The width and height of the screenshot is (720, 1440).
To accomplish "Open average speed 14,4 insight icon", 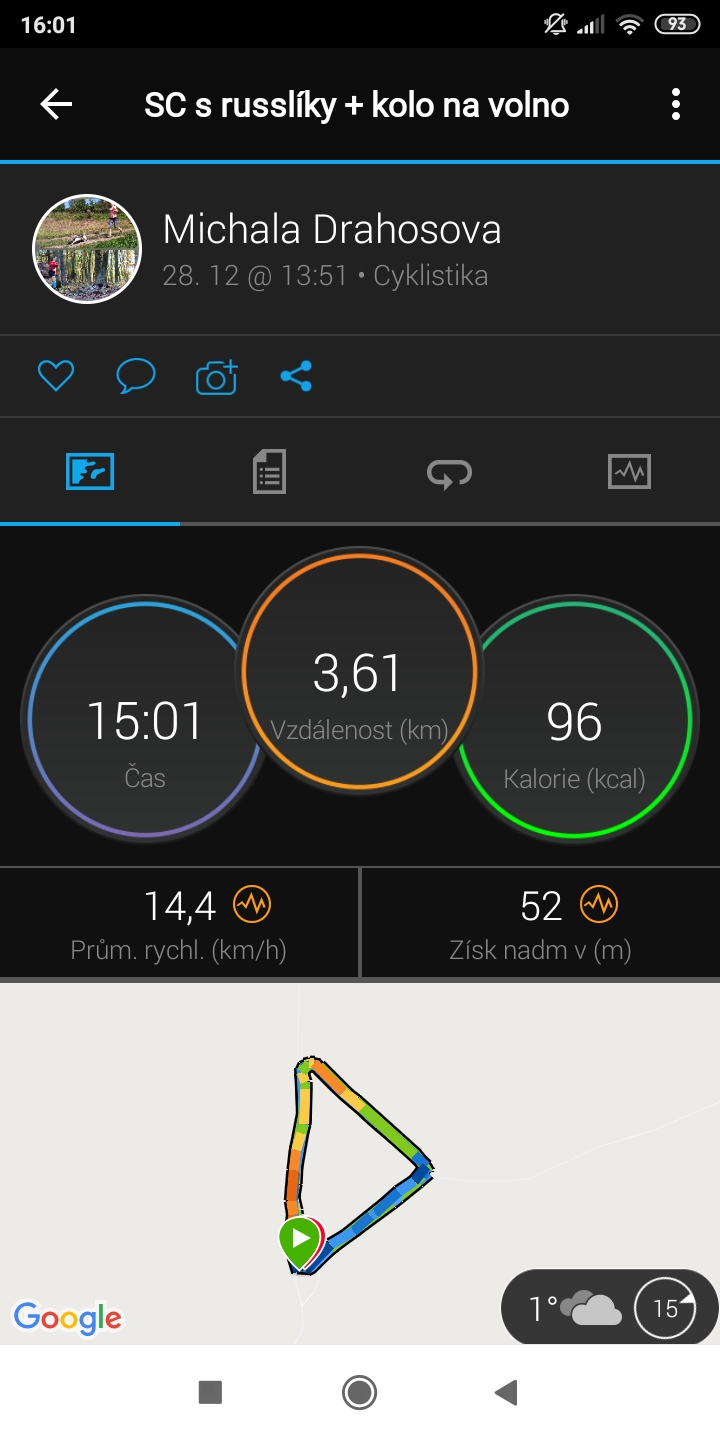I will coord(252,906).
